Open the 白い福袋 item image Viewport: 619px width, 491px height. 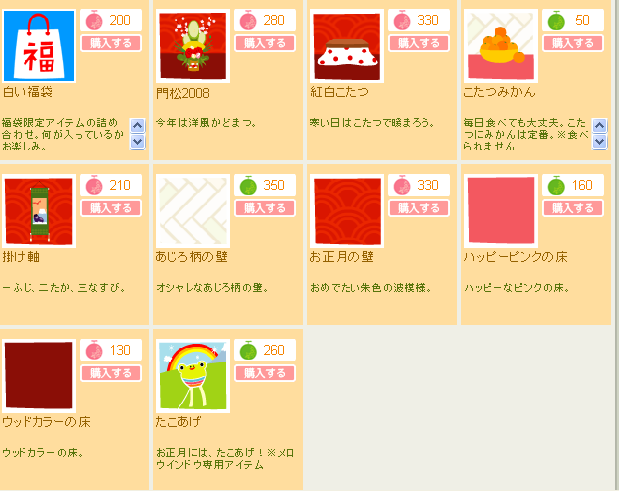38,46
